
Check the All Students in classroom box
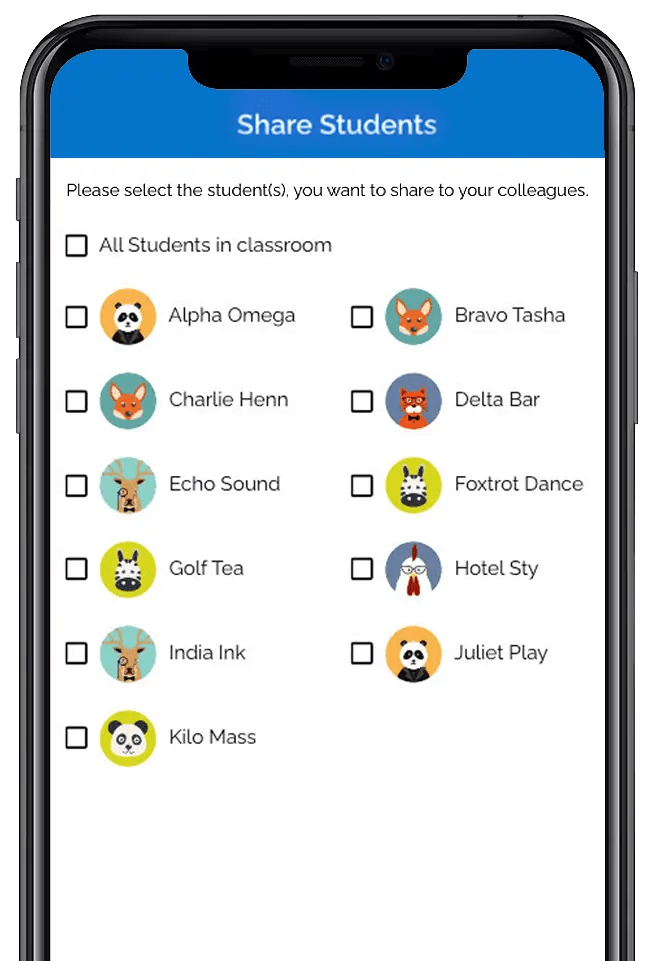point(76,245)
